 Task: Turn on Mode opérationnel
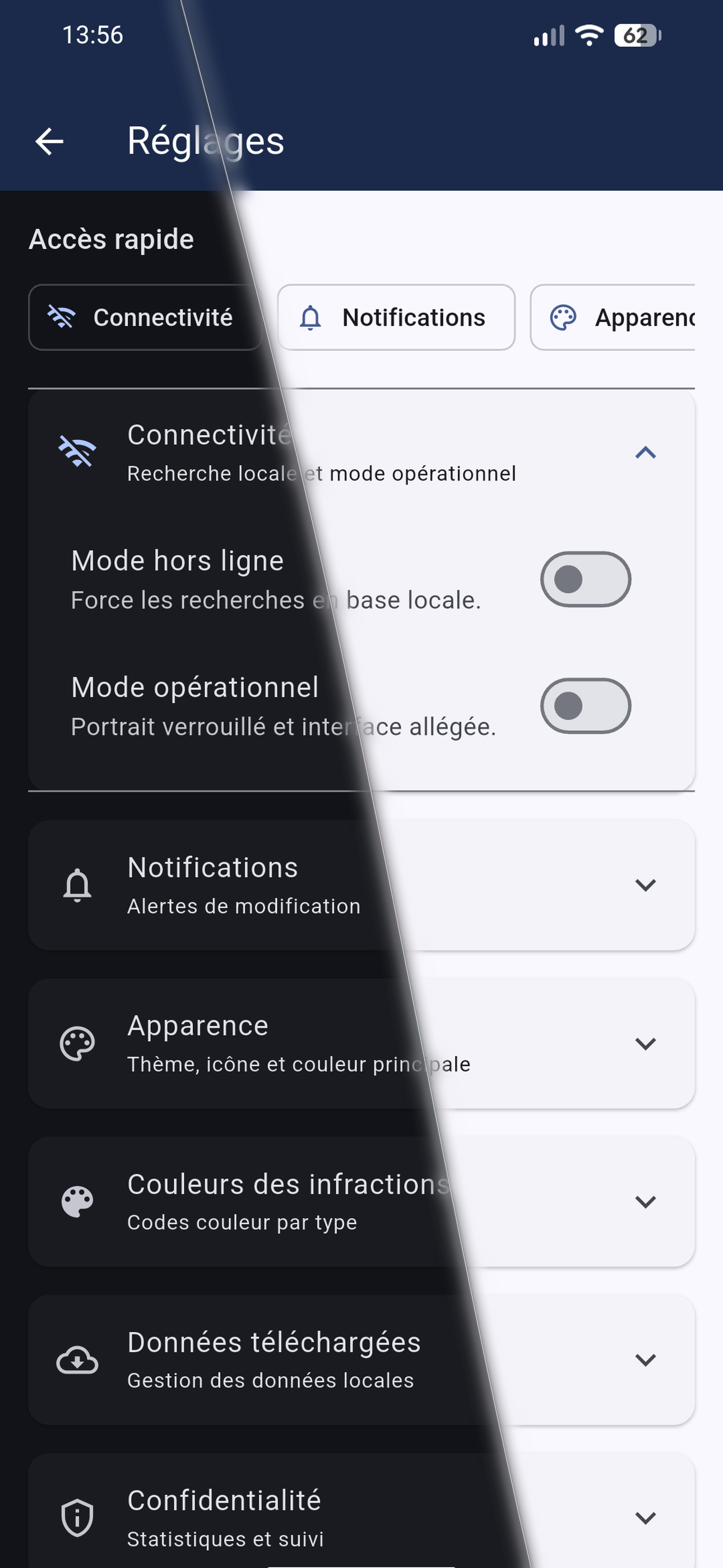(x=585, y=706)
